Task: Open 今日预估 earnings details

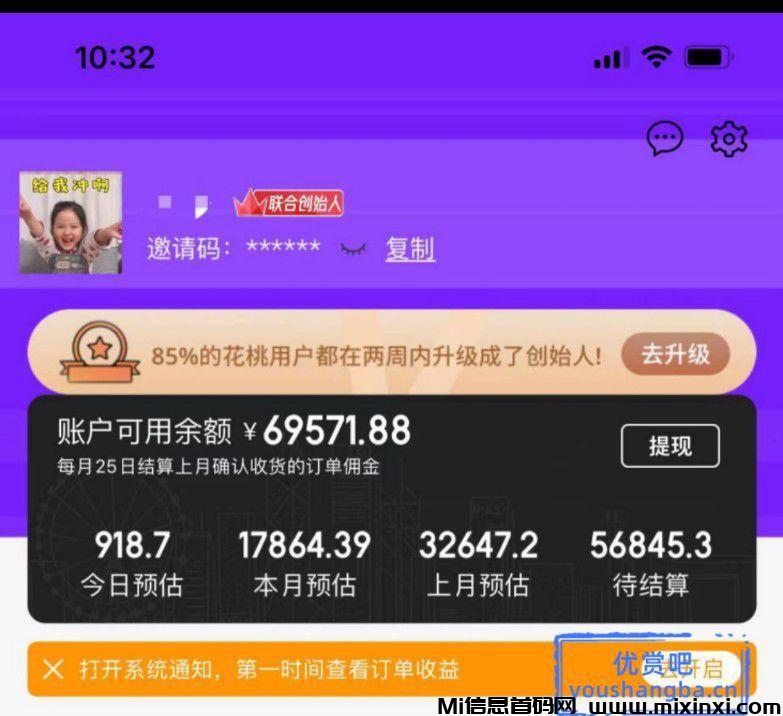Action: (132, 563)
